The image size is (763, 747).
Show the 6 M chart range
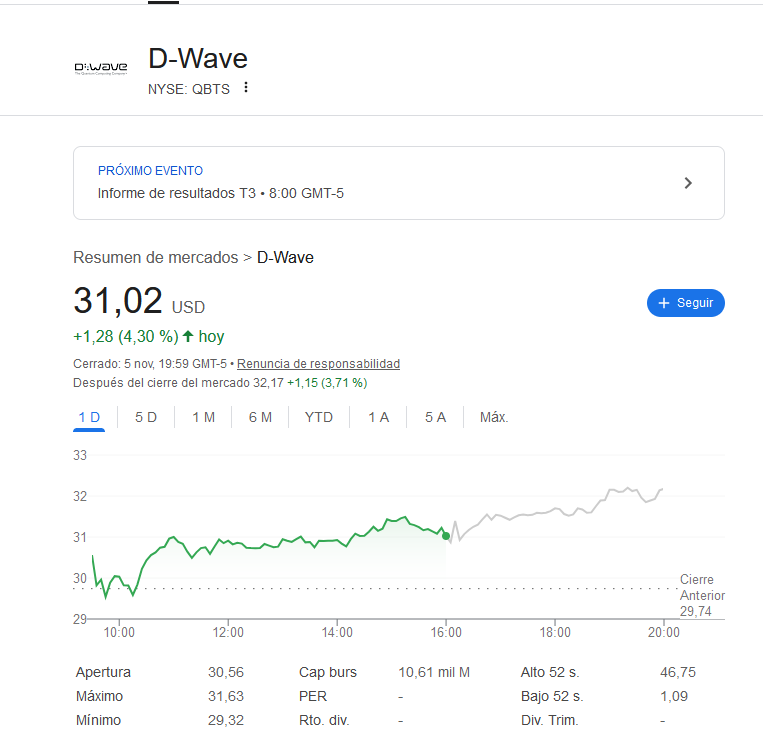point(260,417)
